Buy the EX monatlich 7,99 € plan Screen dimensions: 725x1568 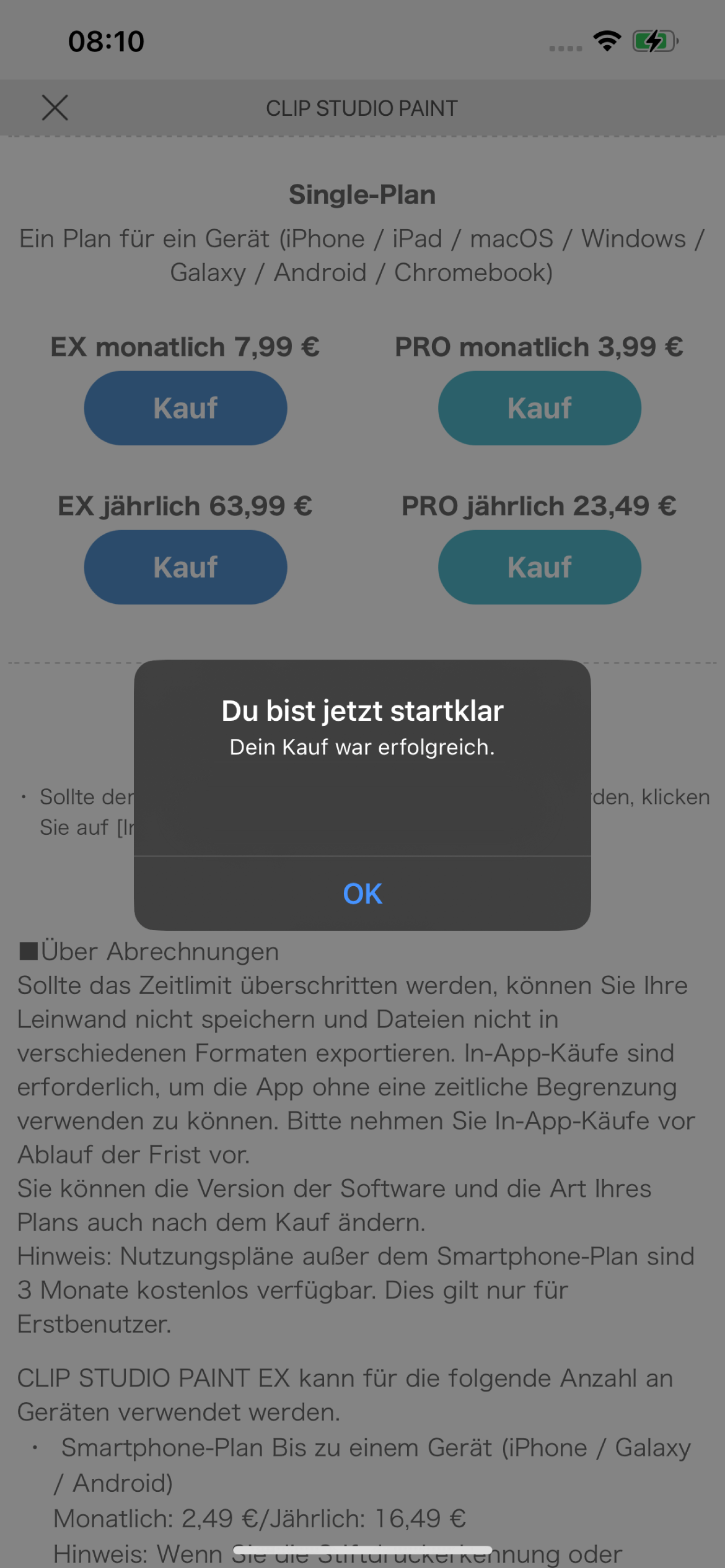[x=185, y=408]
